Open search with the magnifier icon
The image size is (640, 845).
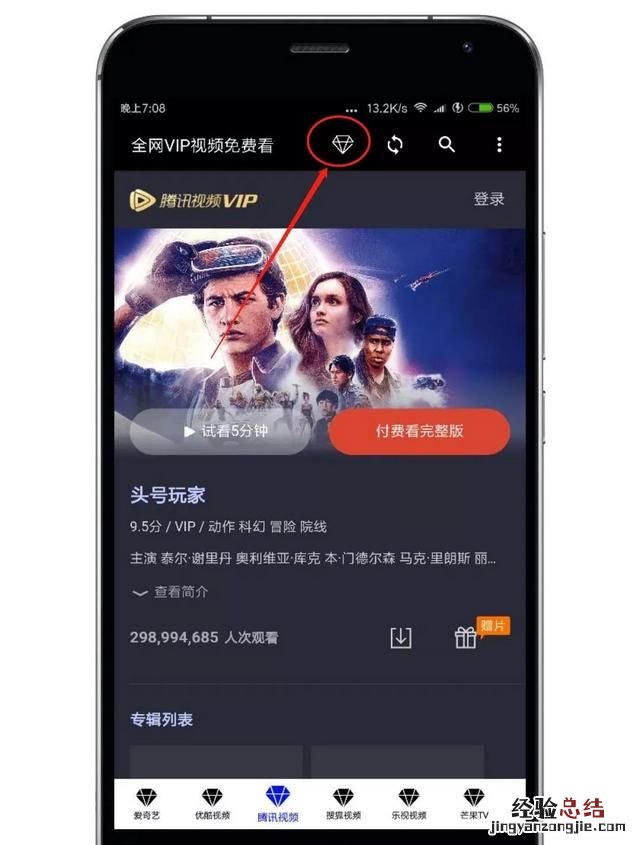point(447,144)
